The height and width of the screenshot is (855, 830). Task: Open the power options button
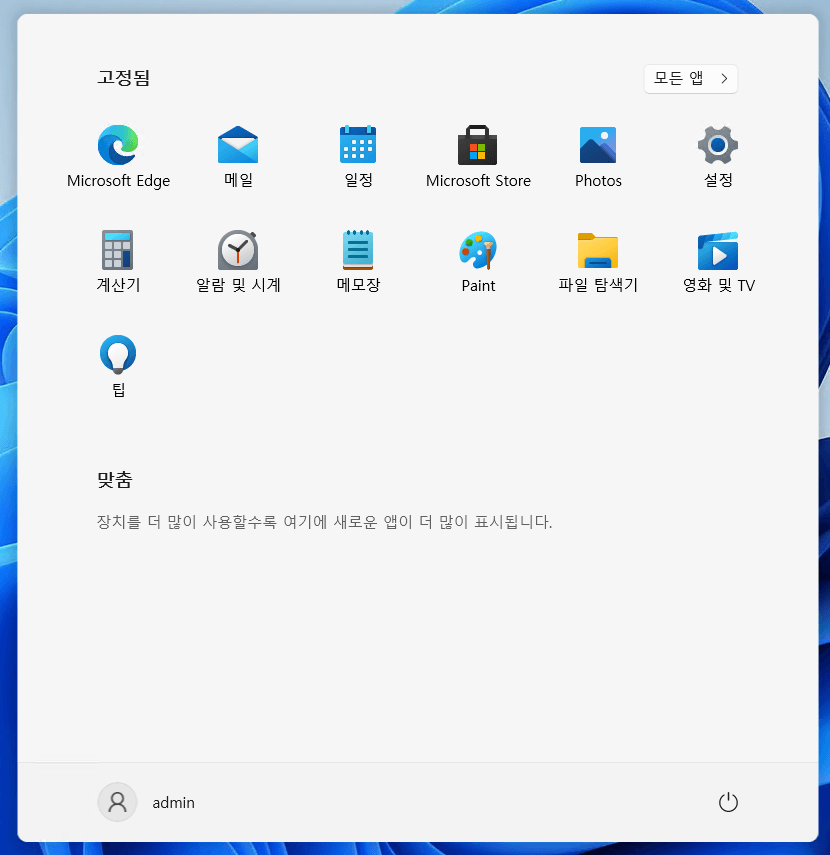tap(728, 802)
